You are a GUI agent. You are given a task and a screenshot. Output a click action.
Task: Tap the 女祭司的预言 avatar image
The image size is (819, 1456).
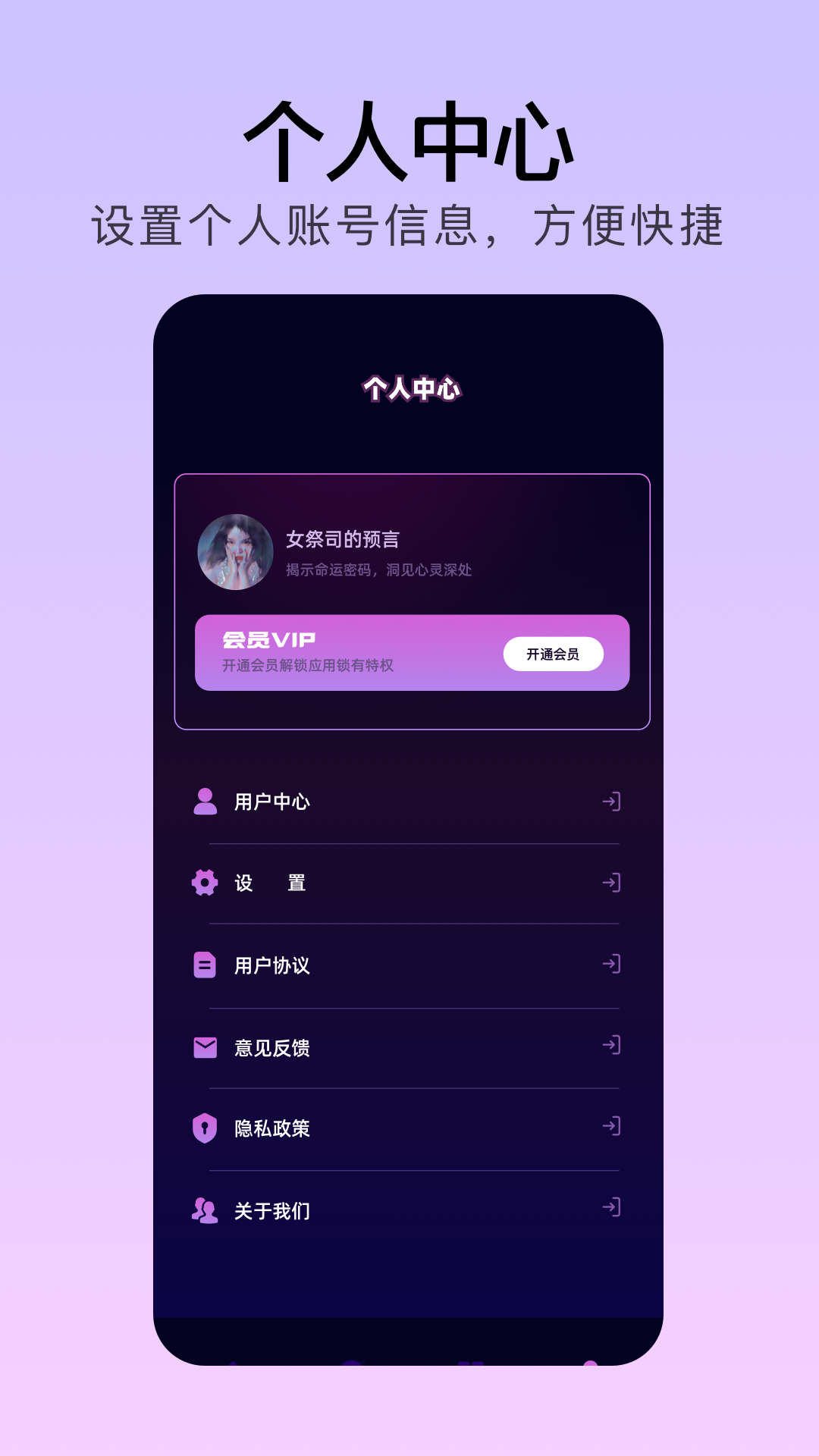237,552
